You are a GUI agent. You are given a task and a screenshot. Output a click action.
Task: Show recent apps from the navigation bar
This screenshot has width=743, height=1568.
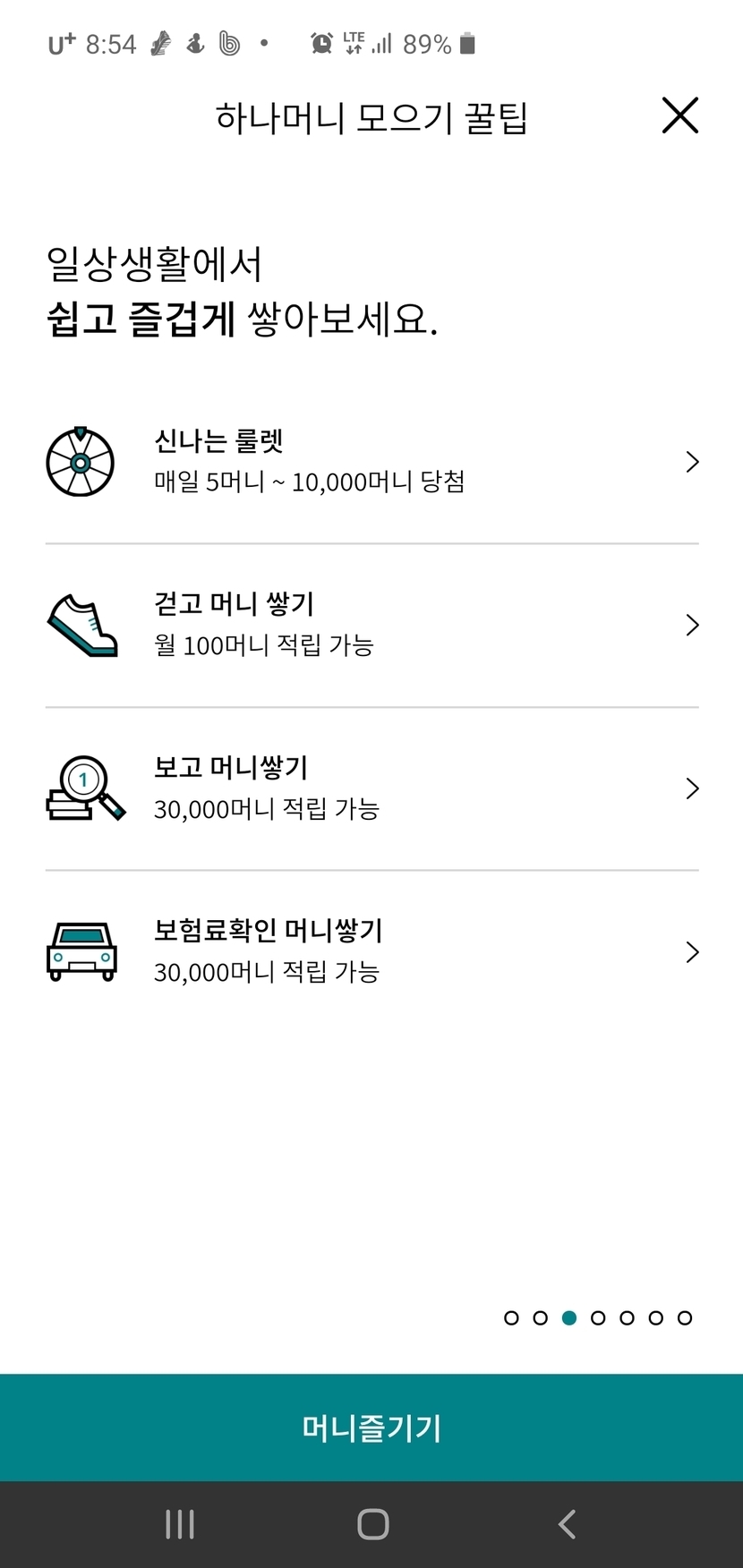click(180, 1524)
